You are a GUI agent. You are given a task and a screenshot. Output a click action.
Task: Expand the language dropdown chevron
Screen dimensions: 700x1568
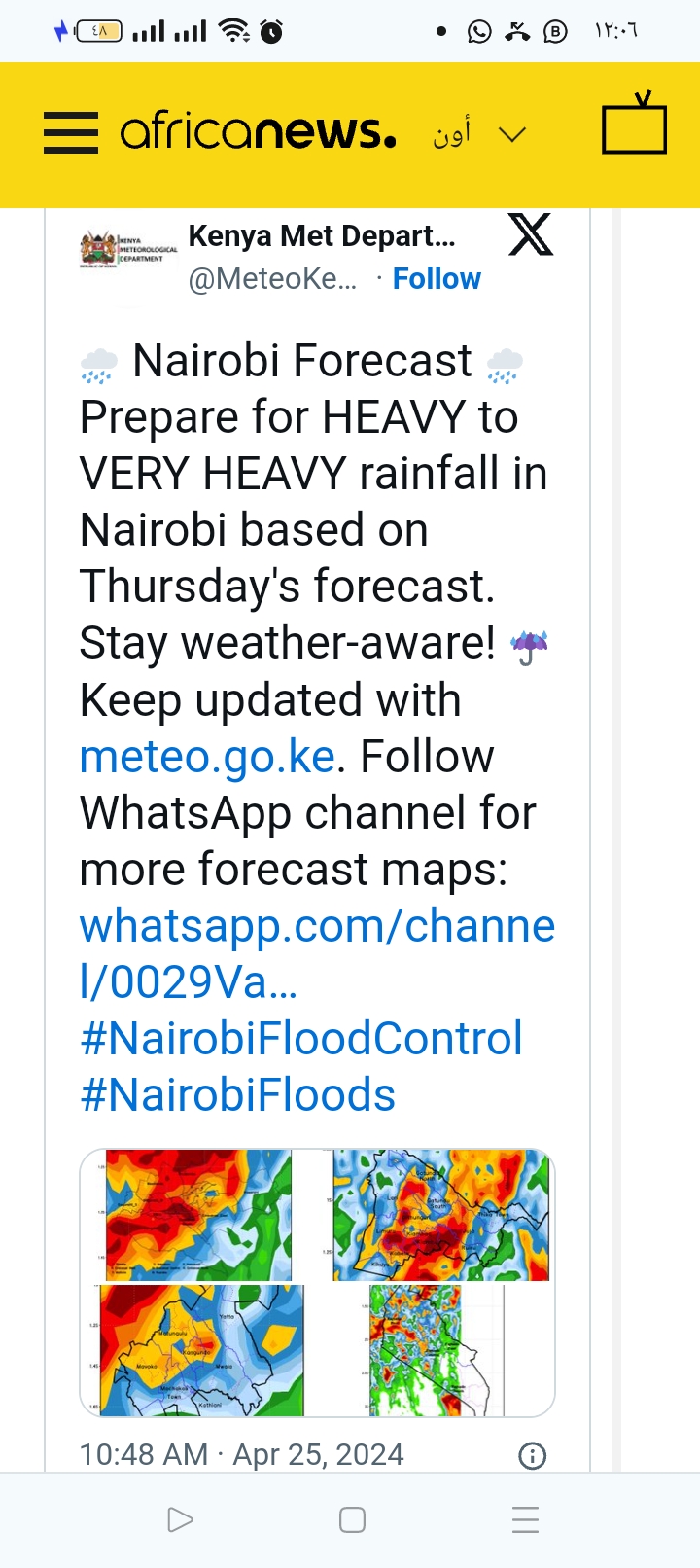click(x=512, y=134)
